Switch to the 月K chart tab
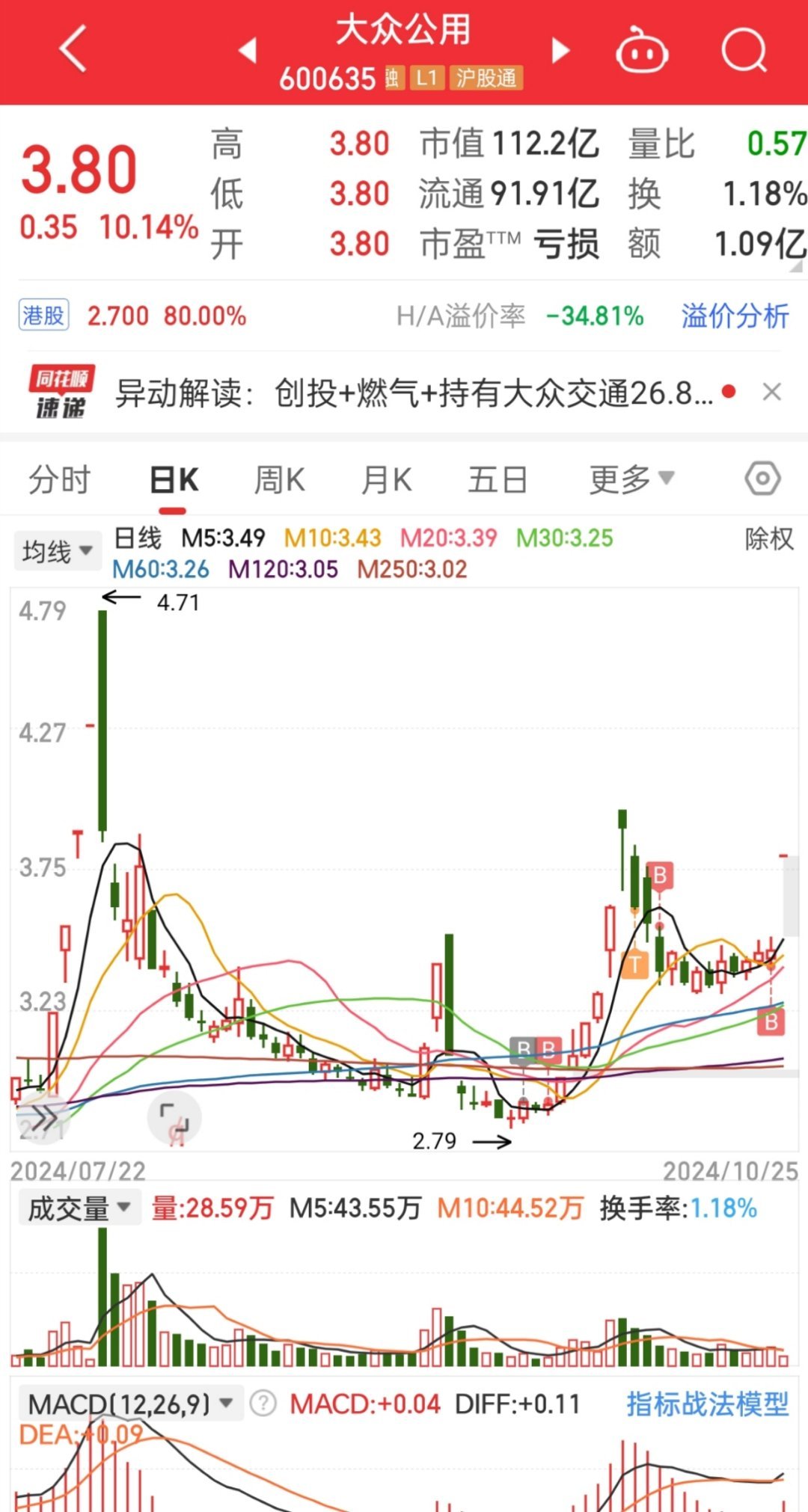The image size is (808, 1512). [x=386, y=479]
